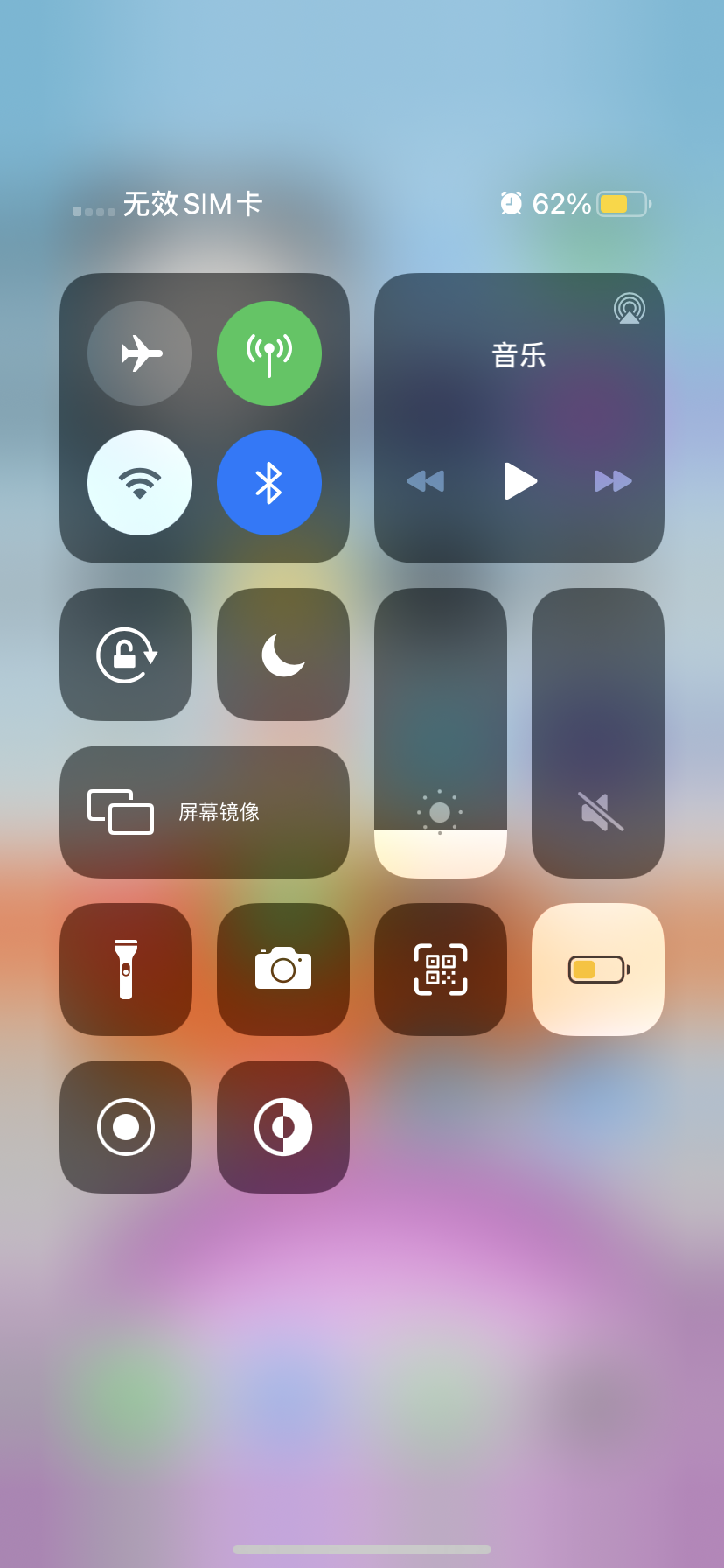Disable Bluetooth
This screenshot has height=1568, width=724.
click(x=269, y=483)
